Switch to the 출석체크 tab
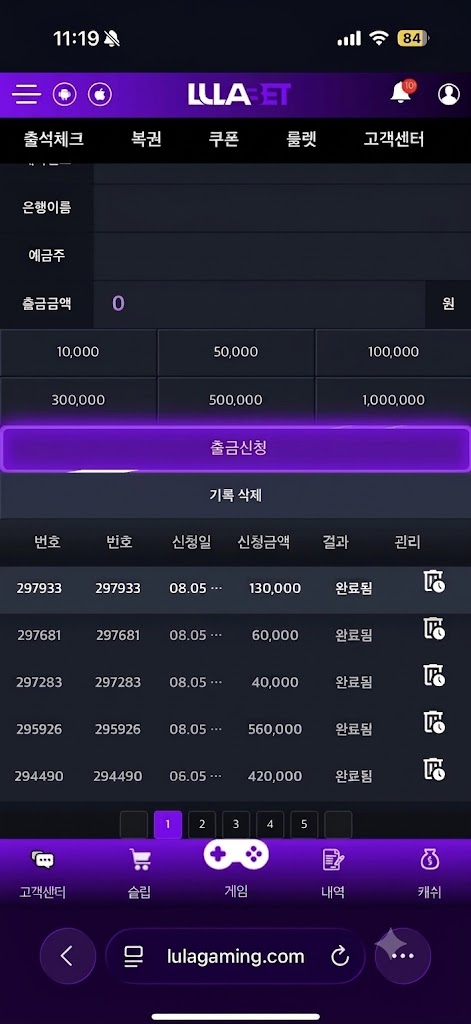The image size is (471, 1024). [54, 139]
